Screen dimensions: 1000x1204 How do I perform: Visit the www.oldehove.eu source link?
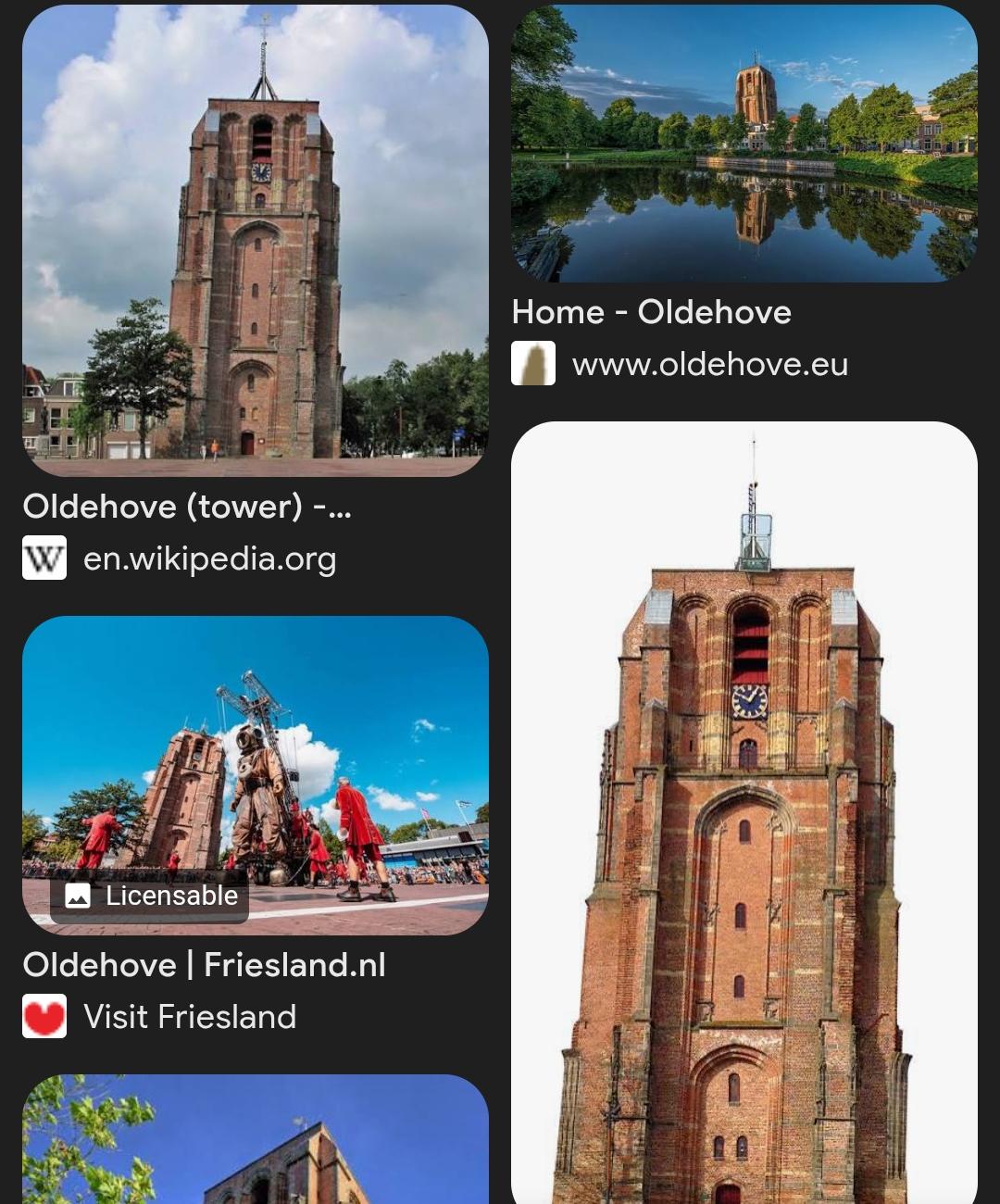point(709,364)
